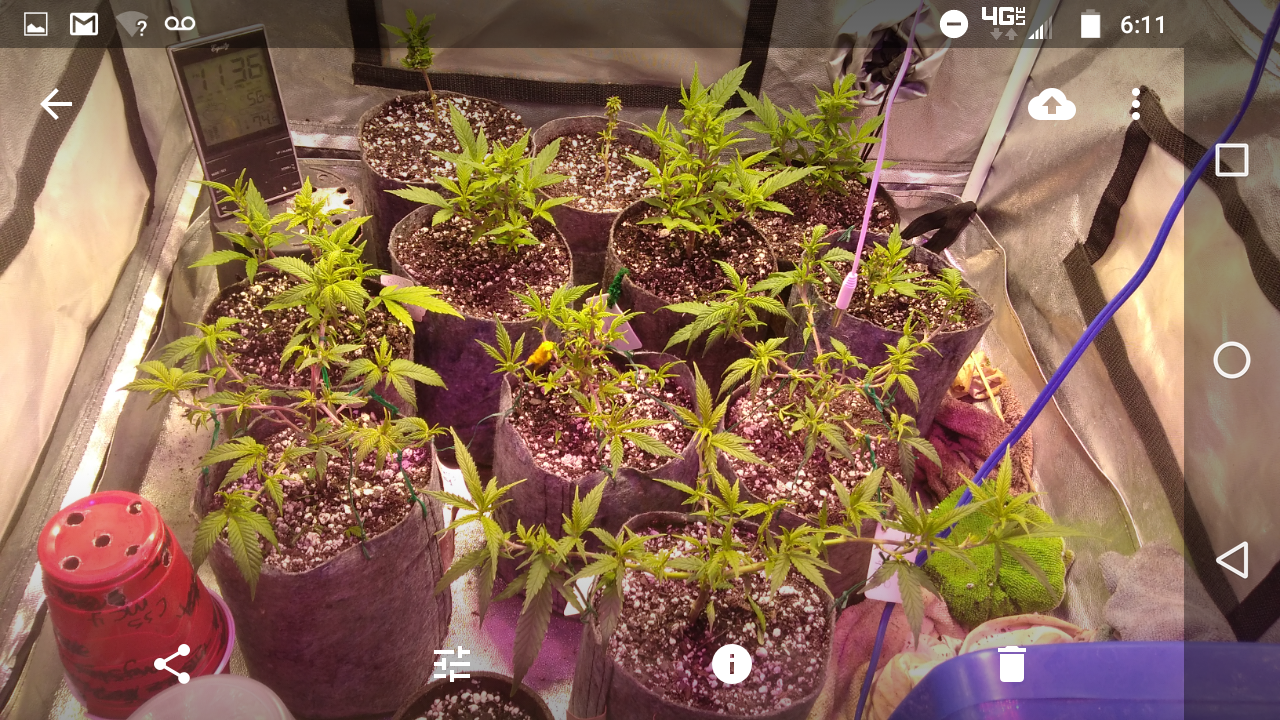Viewport: 1280px width, 720px height.
Task: Open the photo edit adjustments
Action: [x=452, y=664]
